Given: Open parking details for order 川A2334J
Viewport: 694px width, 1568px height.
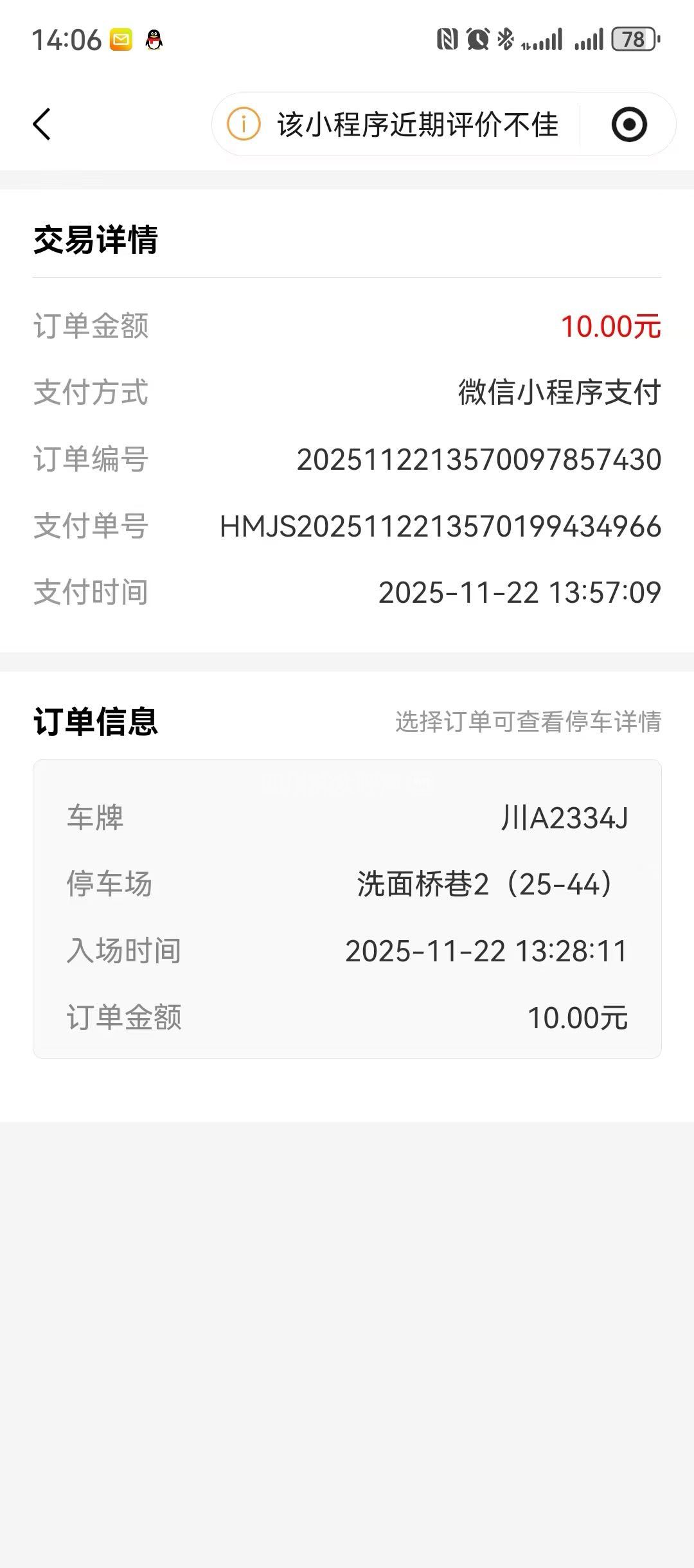Looking at the screenshot, I should pos(347,908).
